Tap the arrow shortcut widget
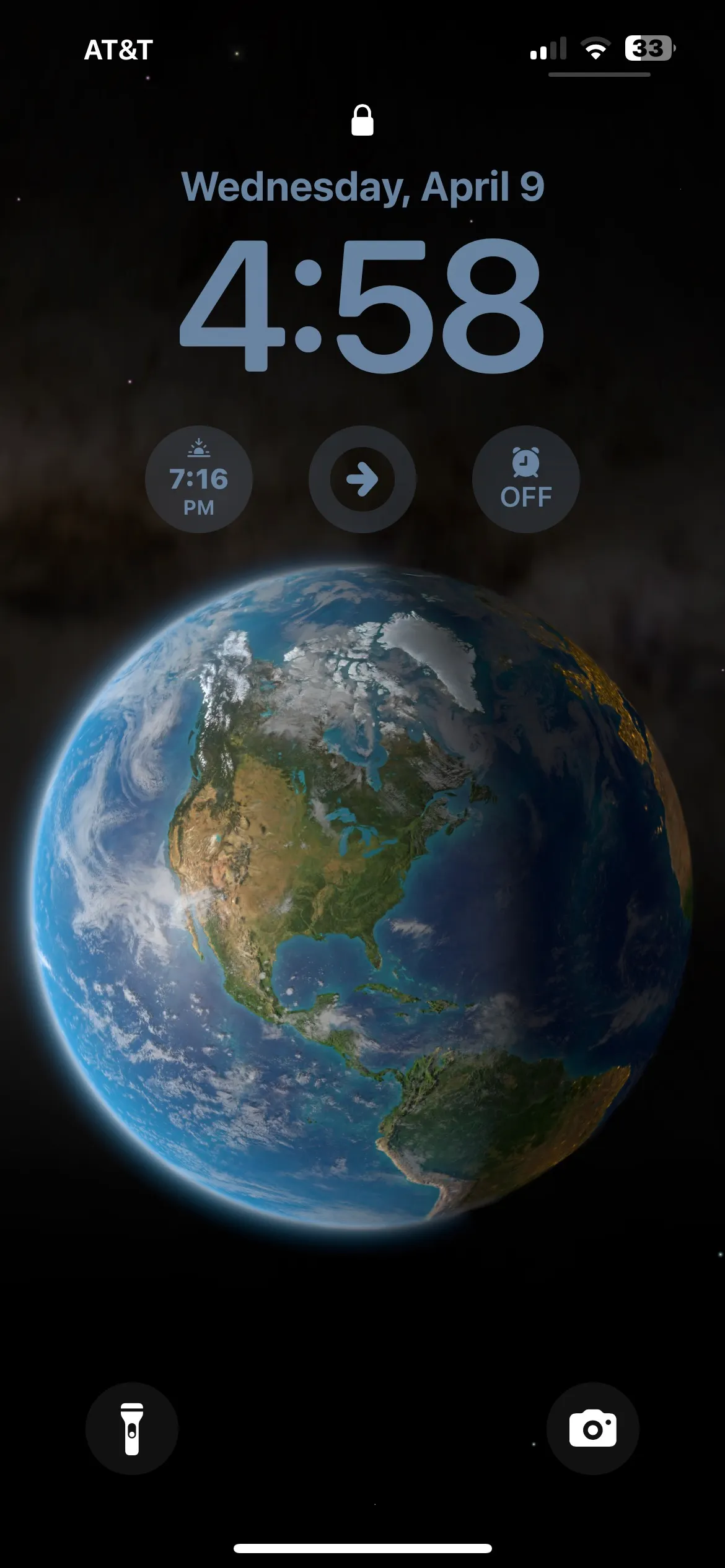The width and height of the screenshot is (725, 1568). [362, 479]
